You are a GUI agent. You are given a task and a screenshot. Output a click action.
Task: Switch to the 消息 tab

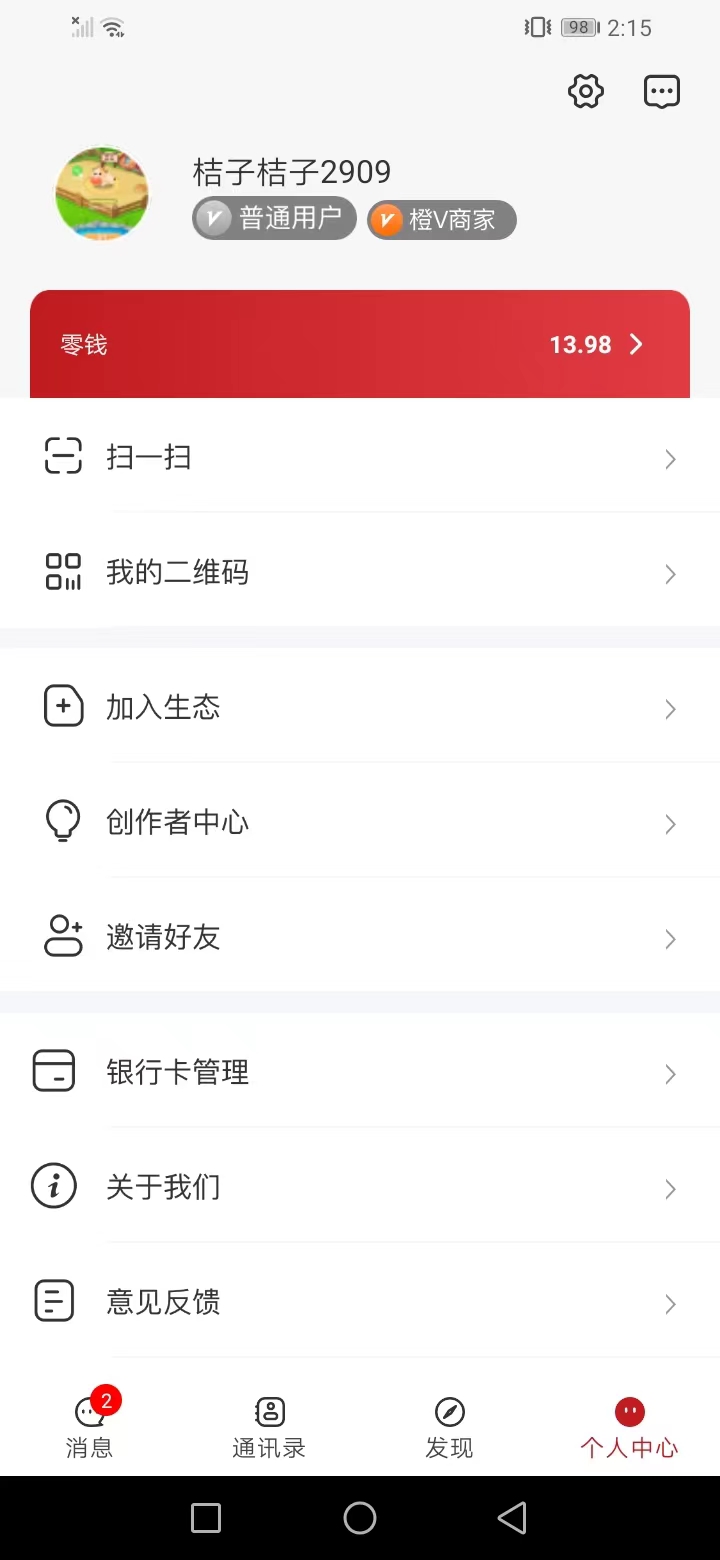[x=90, y=1428]
